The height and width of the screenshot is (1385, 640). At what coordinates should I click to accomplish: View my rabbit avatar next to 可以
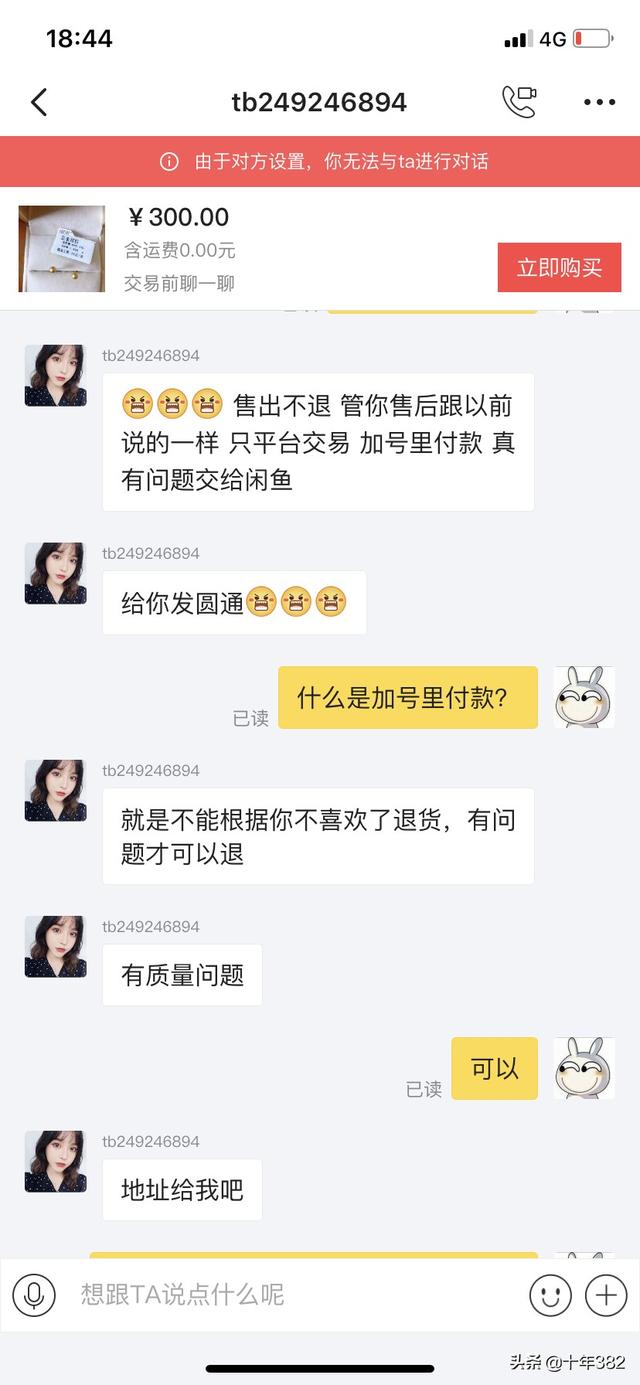584,1068
